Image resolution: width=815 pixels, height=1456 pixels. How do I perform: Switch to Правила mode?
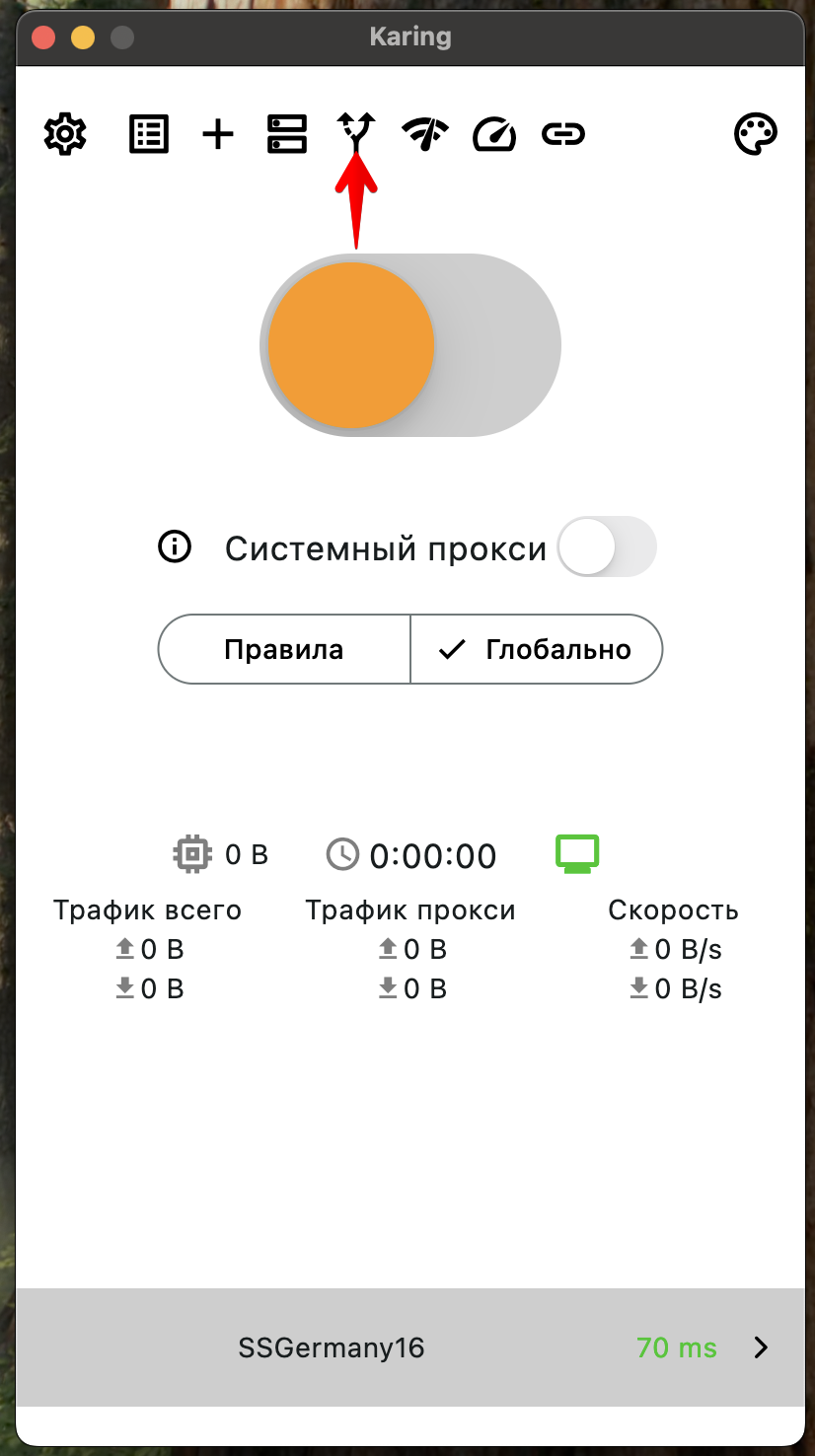point(284,649)
